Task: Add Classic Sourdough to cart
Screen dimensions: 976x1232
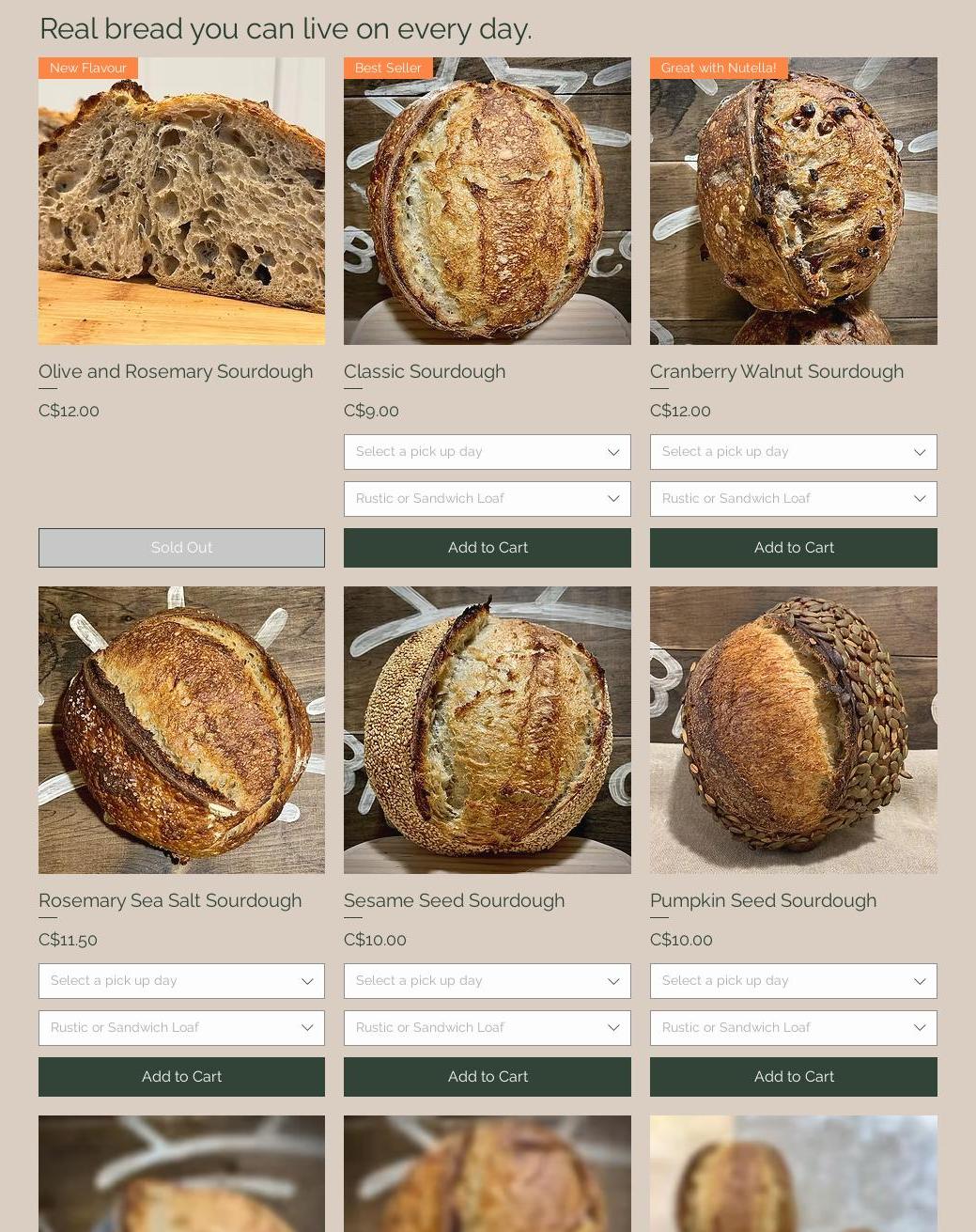Action: click(488, 547)
